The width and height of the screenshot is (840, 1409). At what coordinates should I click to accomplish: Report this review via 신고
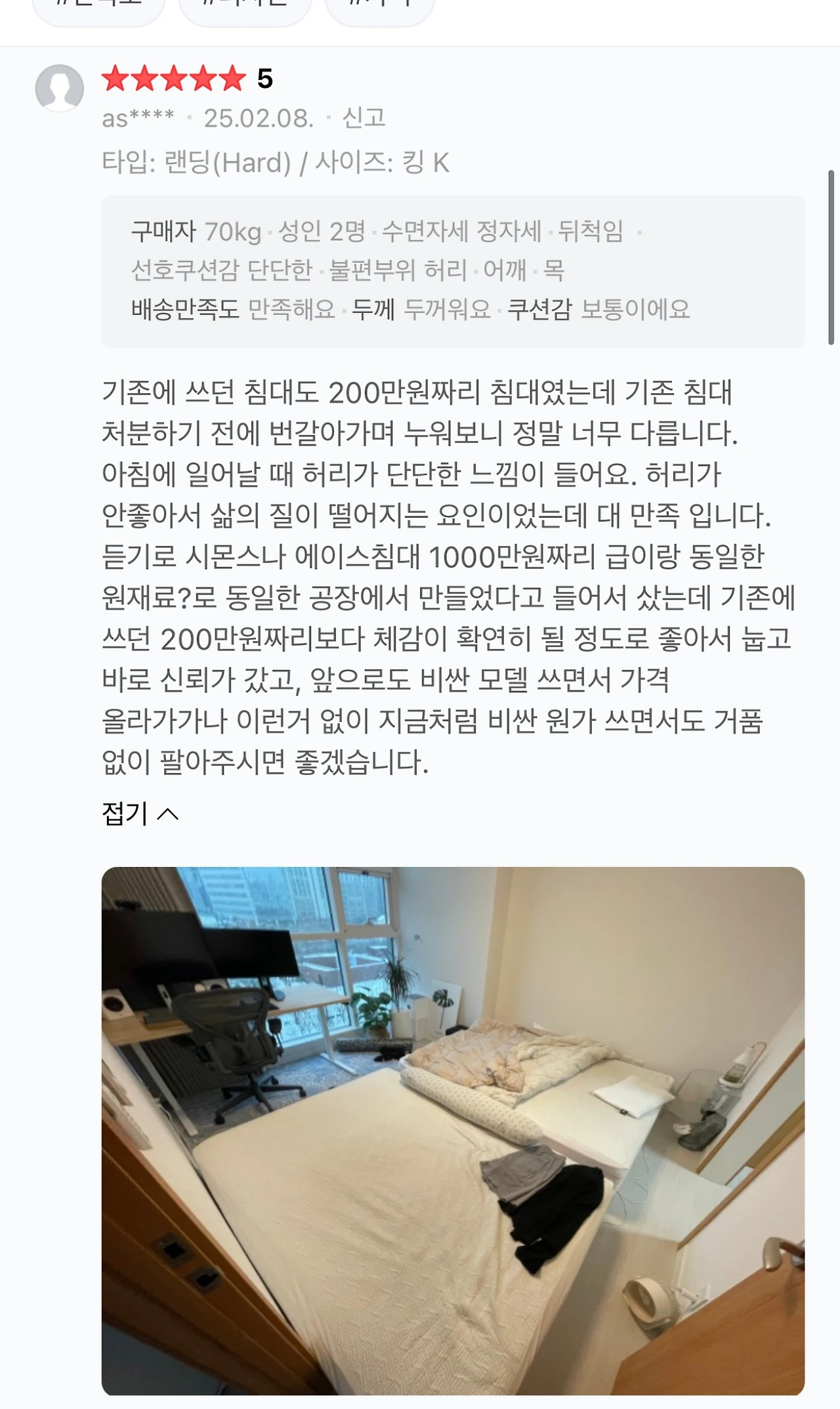[364, 118]
